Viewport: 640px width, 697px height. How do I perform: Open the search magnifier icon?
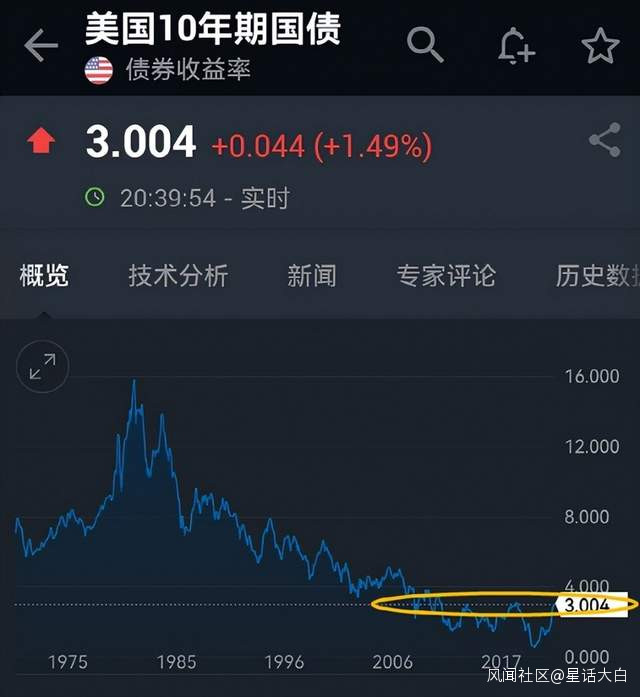(425, 45)
